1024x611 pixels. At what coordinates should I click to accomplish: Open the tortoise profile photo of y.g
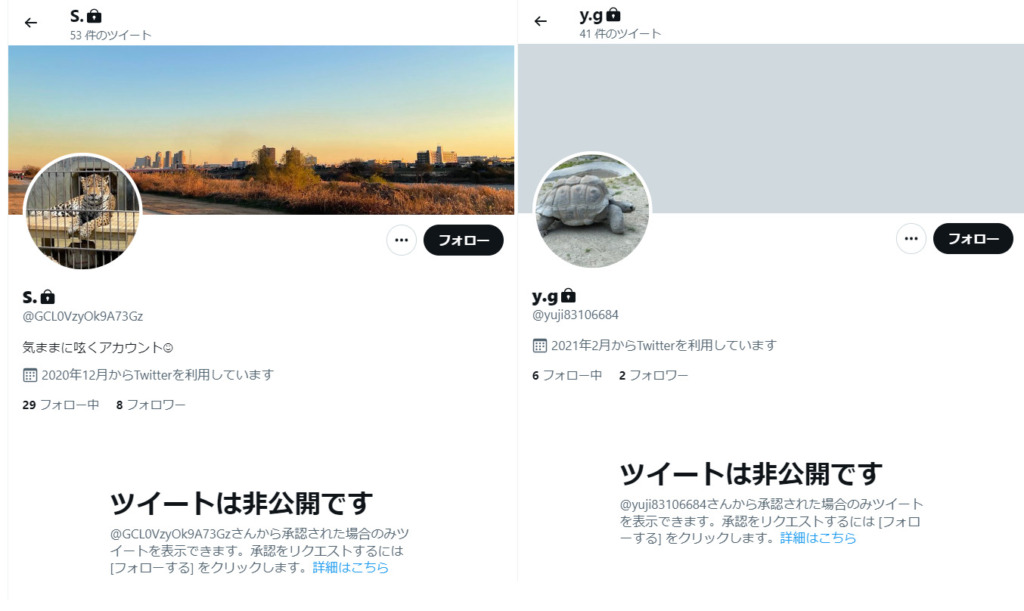tap(592, 210)
